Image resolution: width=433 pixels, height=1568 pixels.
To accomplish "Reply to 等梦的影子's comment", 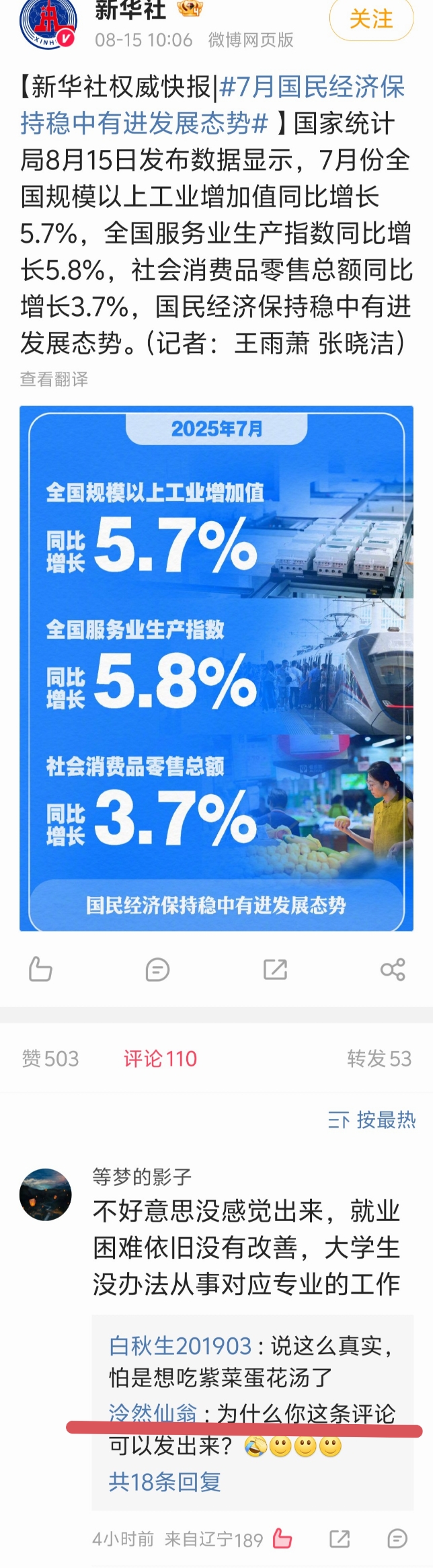I will [x=397, y=1538].
